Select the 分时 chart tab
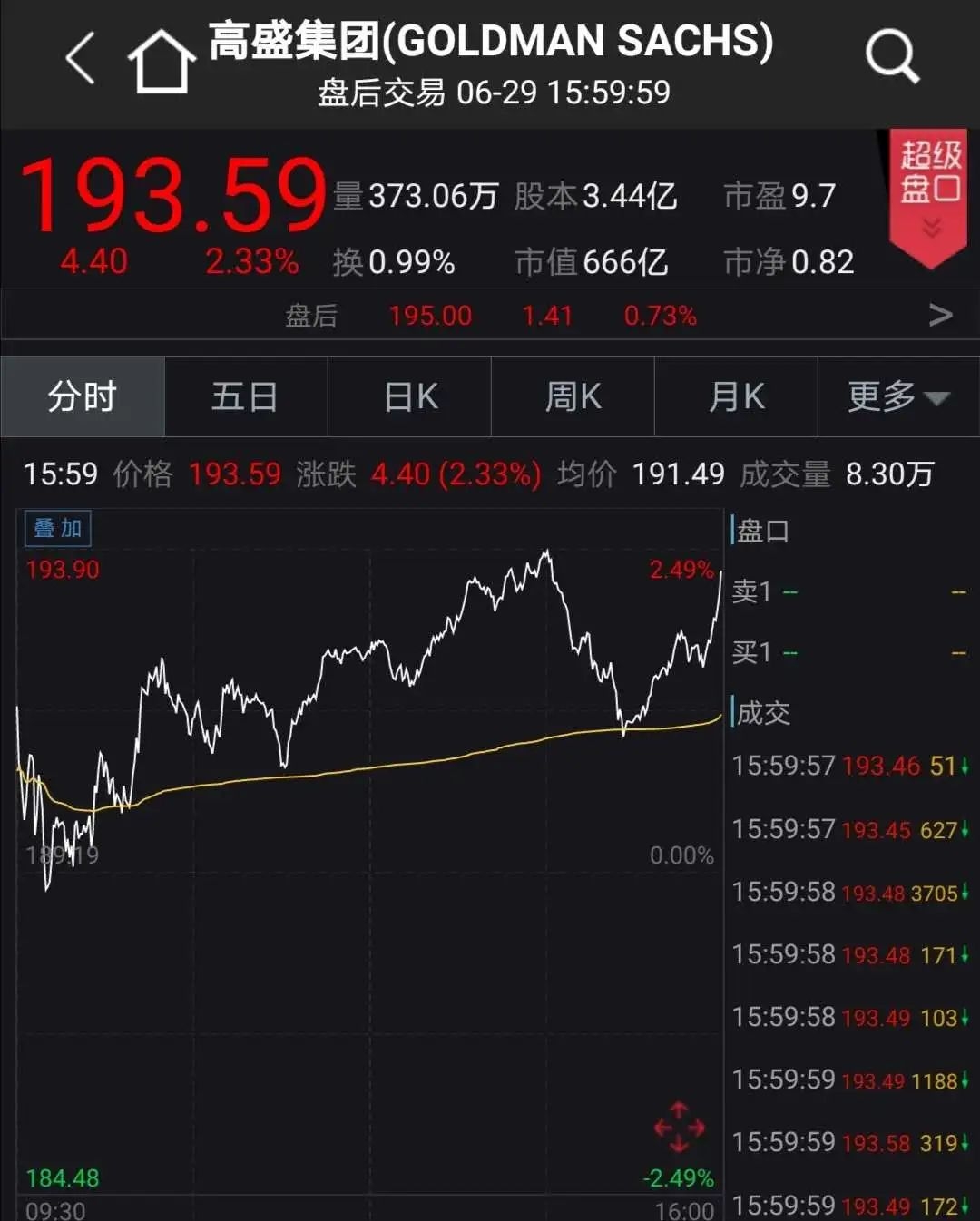This screenshot has width=980, height=1221. click(x=83, y=396)
